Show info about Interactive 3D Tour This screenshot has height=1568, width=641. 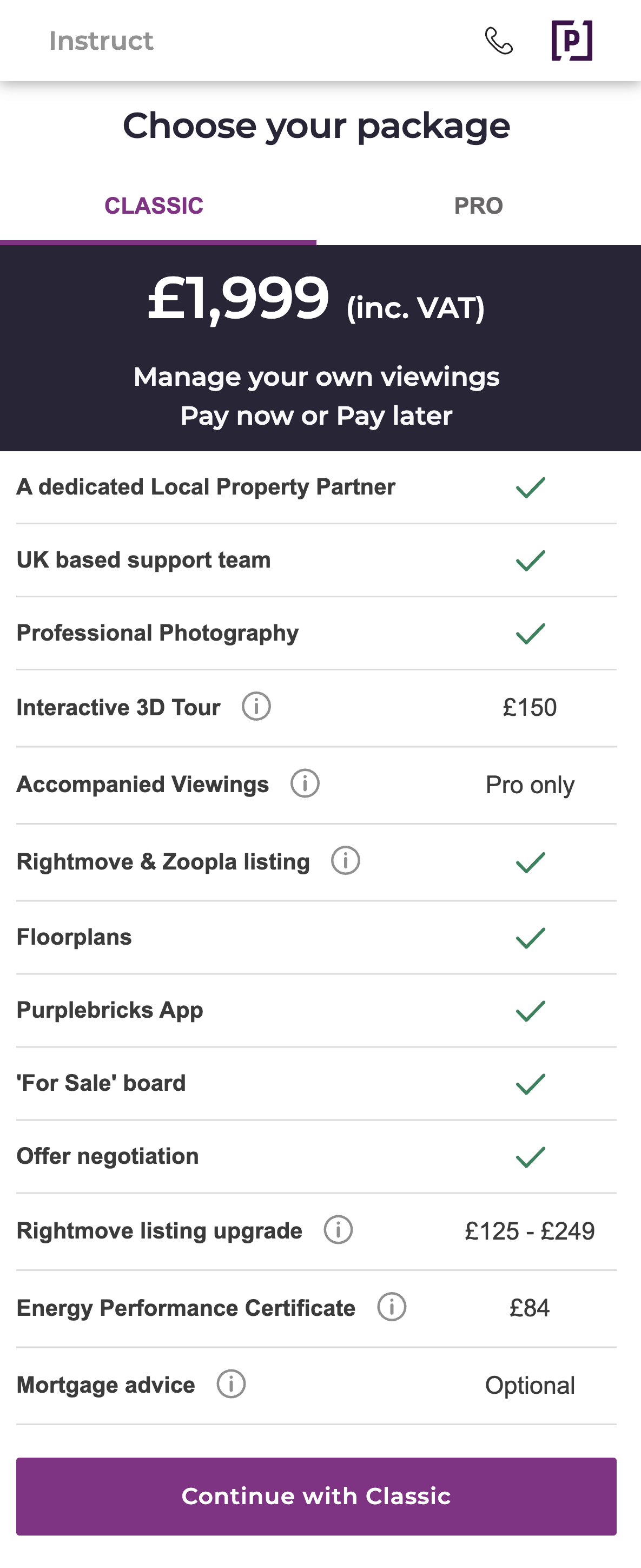tap(256, 707)
